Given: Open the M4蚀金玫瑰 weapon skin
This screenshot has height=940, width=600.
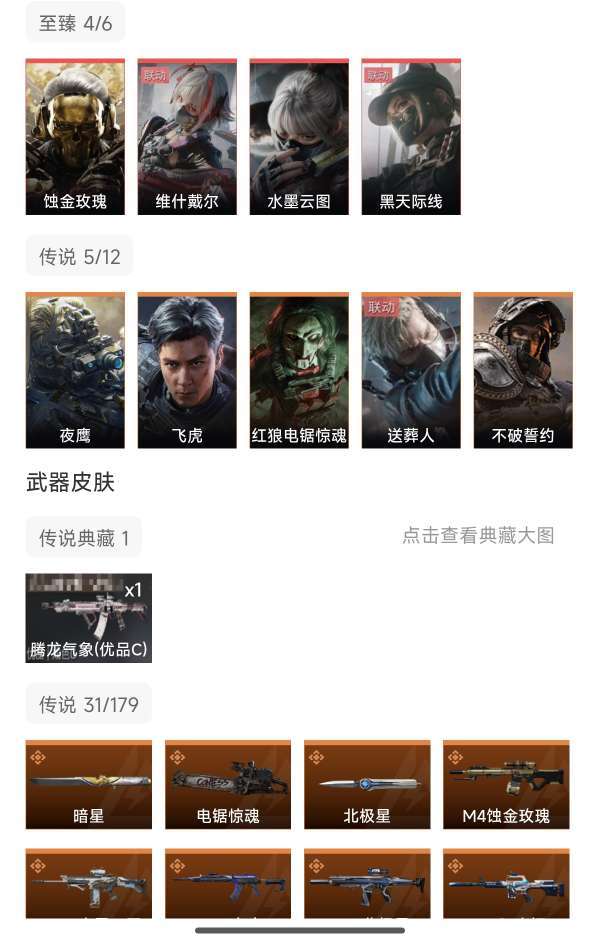Looking at the screenshot, I should pyautogui.click(x=506, y=785).
